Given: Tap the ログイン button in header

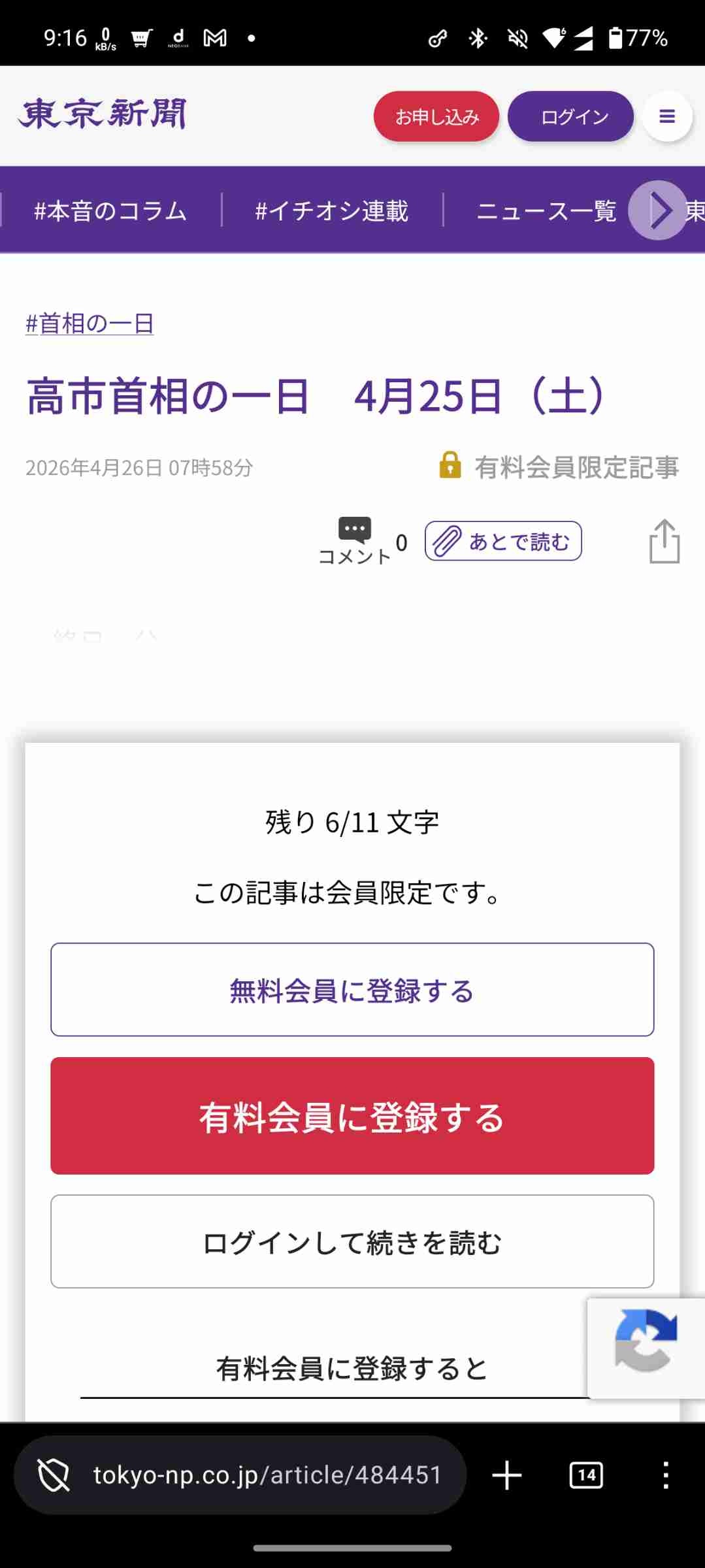Looking at the screenshot, I should [x=570, y=116].
